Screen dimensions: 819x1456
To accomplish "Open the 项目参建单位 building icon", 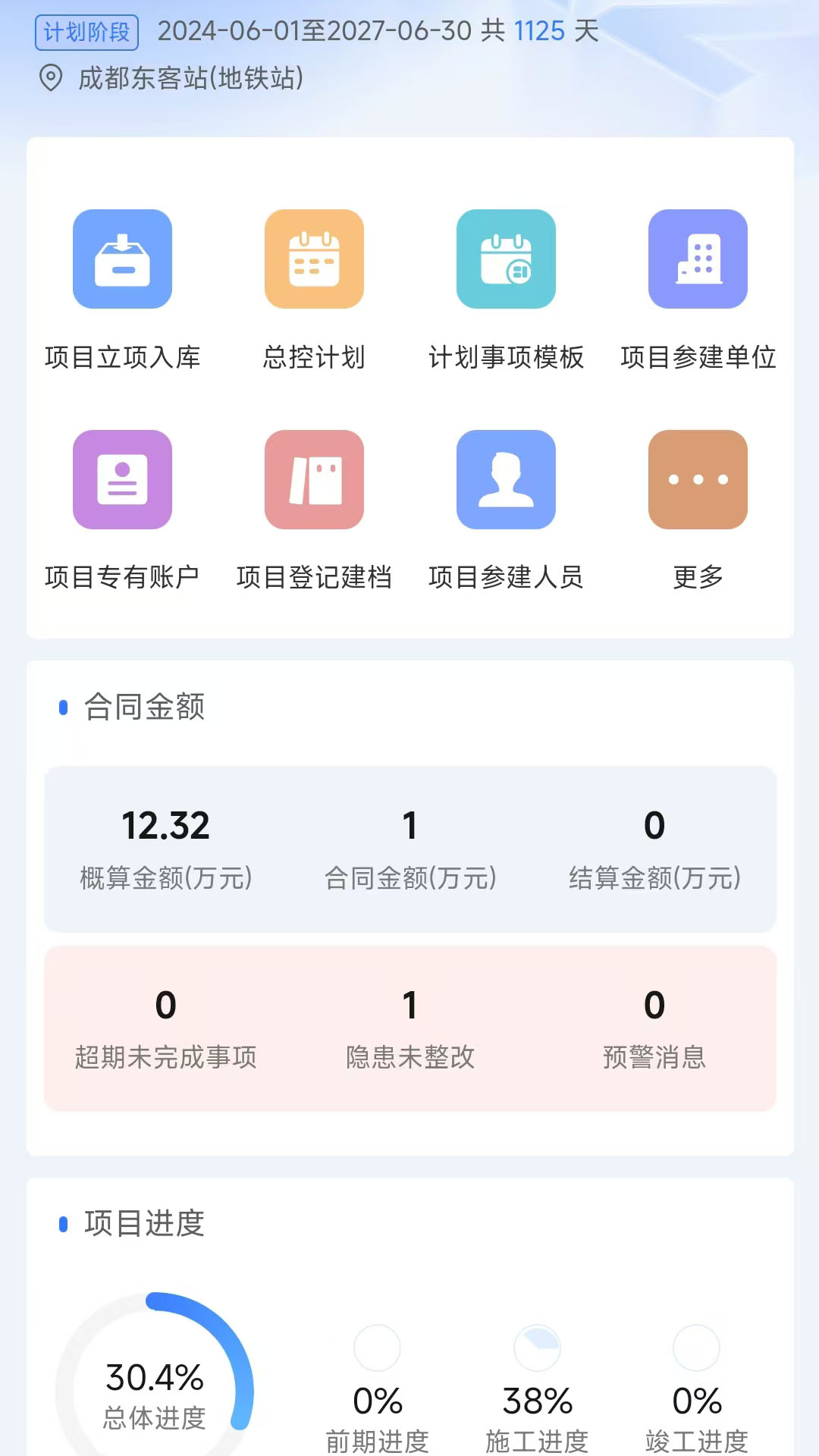I will tap(698, 259).
